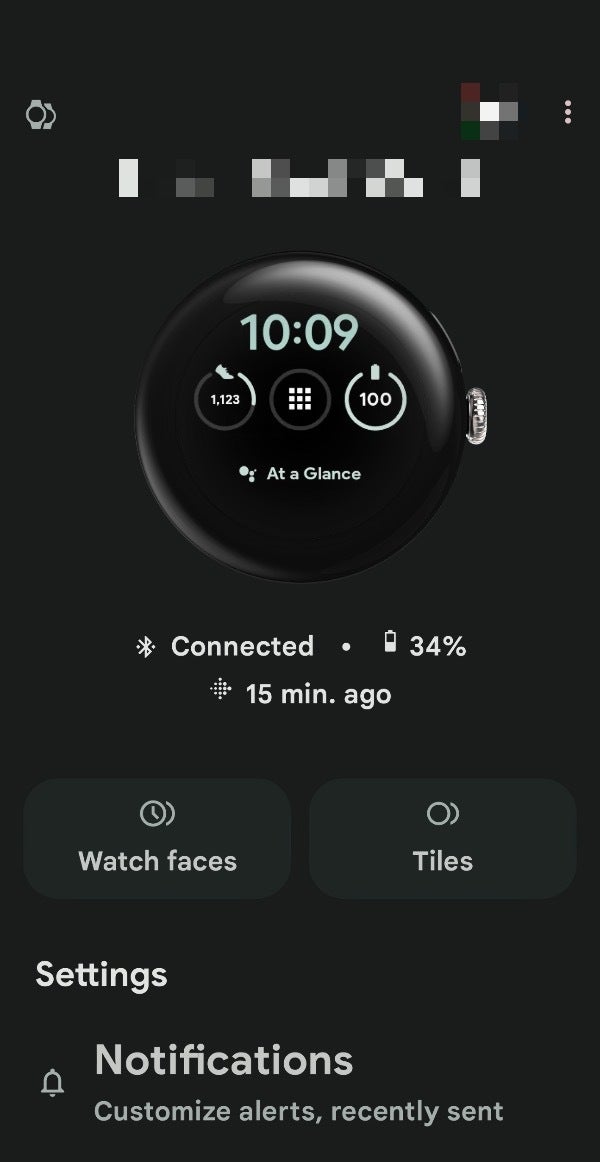Open the three-dot overflow menu

coord(568,113)
